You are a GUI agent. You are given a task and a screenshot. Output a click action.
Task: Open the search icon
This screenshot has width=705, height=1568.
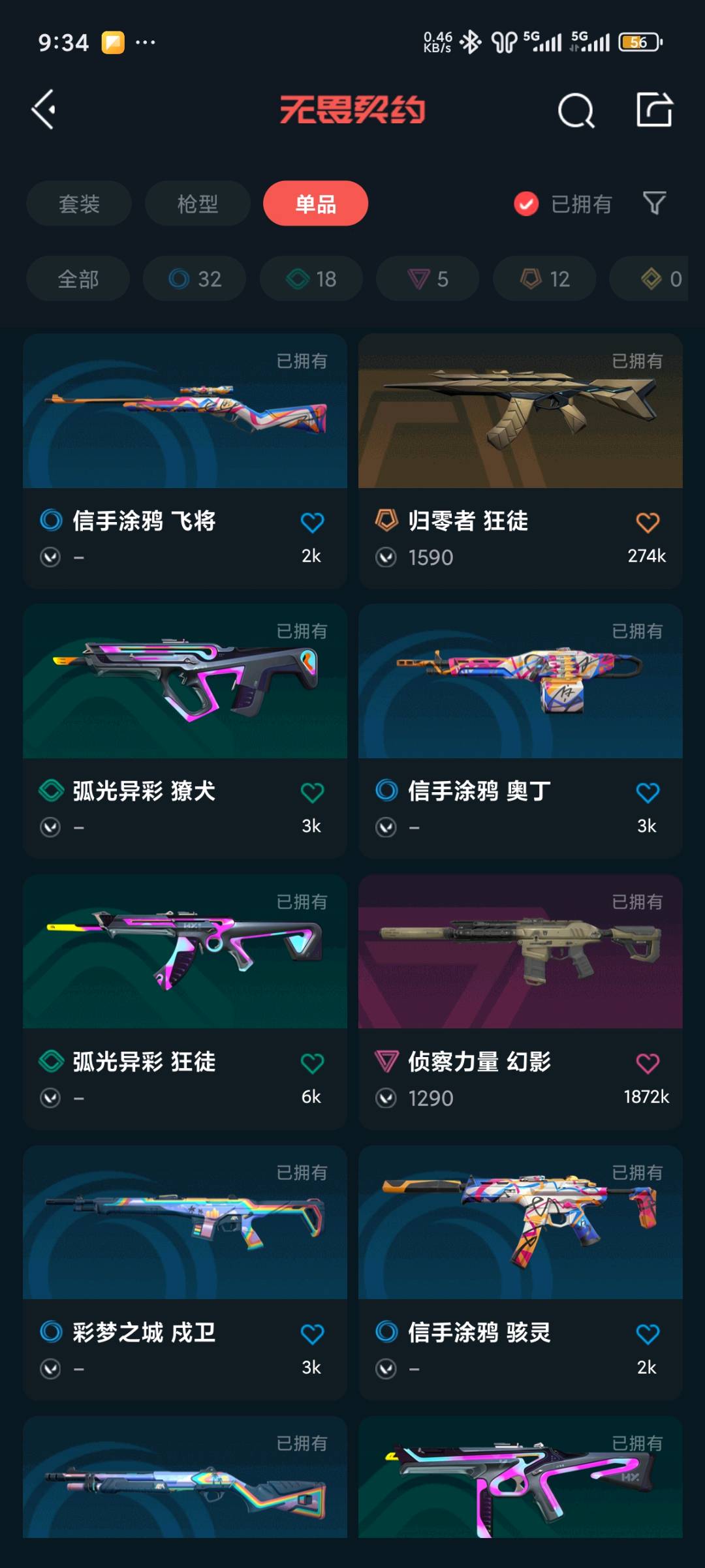tap(576, 110)
